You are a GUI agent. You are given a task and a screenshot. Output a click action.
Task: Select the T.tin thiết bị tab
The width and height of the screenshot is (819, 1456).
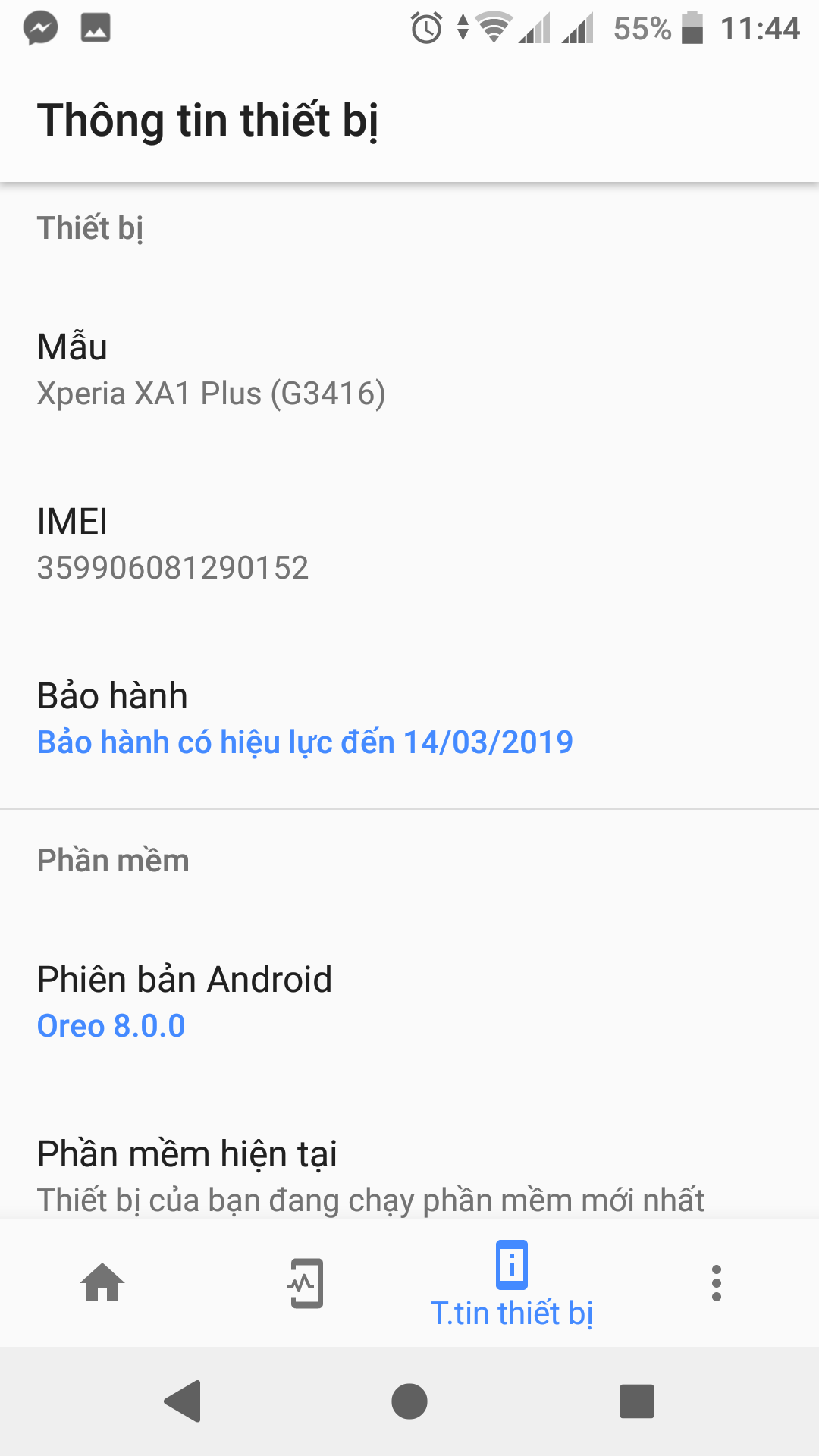tap(511, 1285)
